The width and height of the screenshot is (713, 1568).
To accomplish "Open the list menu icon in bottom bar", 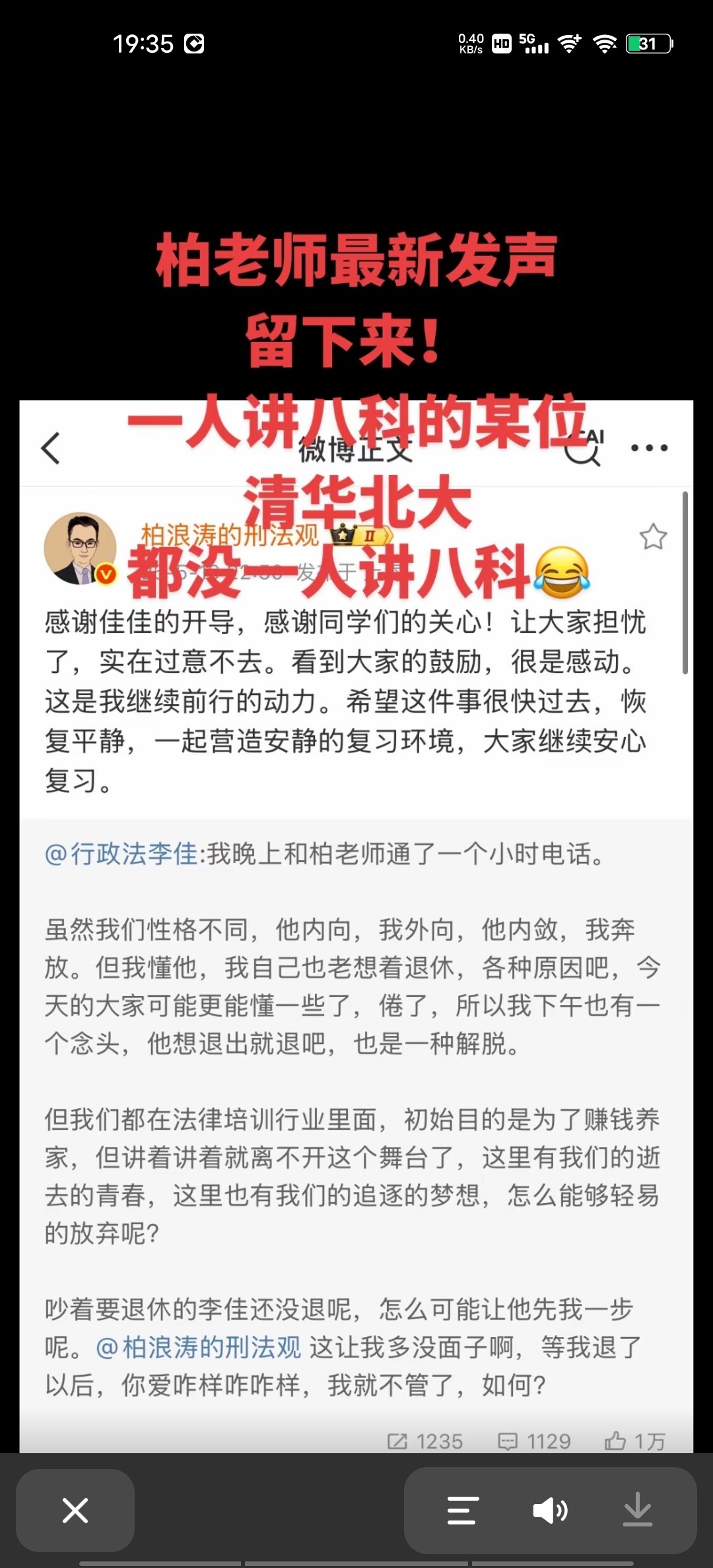I will click(x=462, y=1510).
